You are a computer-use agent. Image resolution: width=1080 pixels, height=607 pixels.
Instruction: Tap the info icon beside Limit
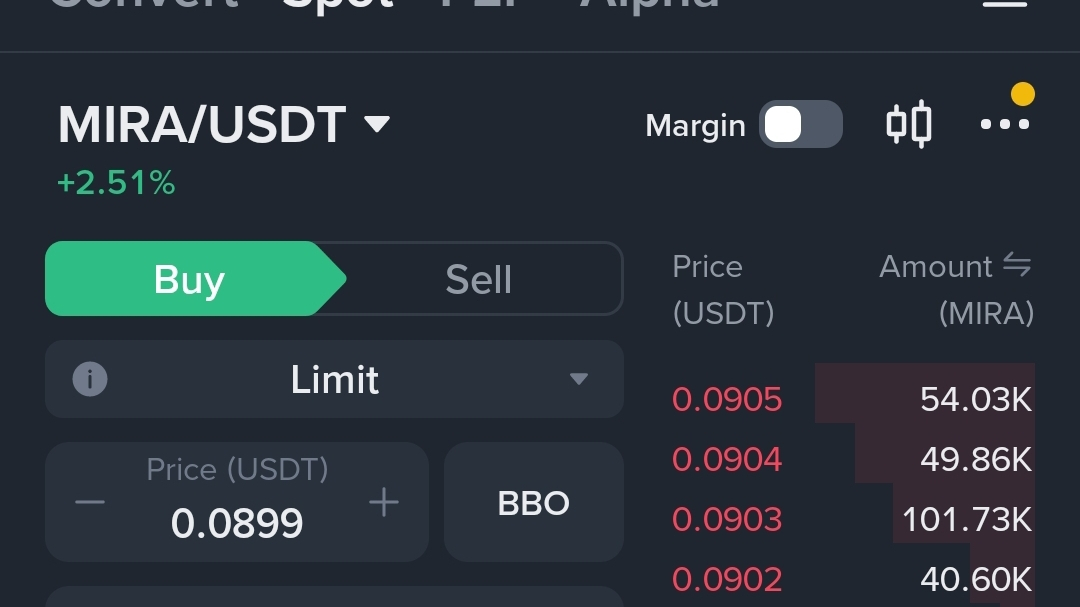(x=90, y=379)
